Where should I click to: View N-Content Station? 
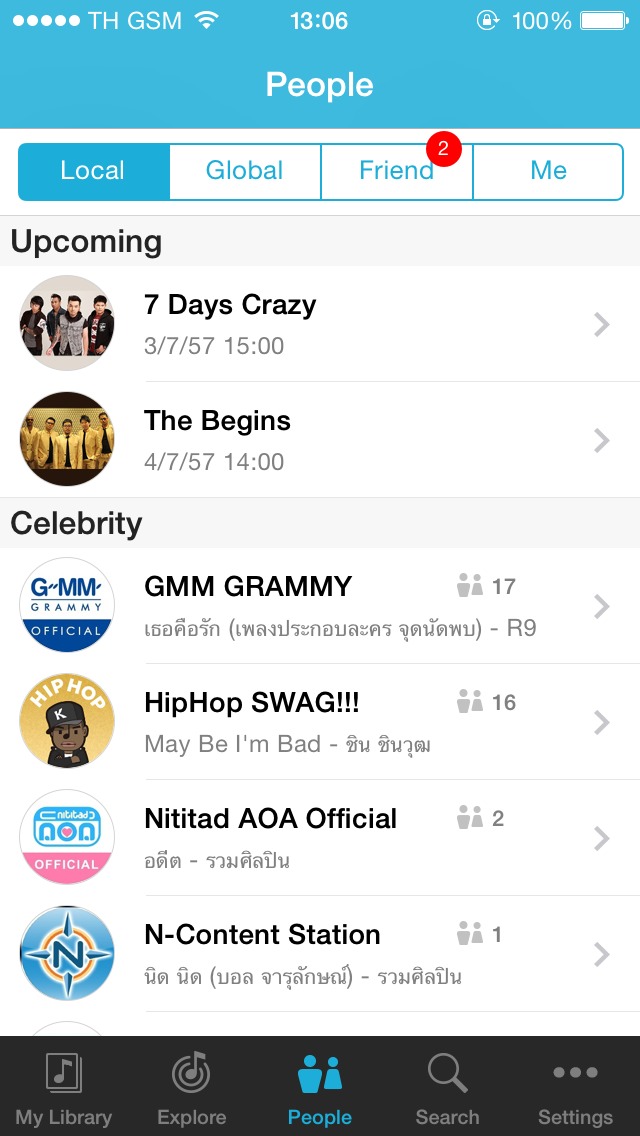click(320, 954)
